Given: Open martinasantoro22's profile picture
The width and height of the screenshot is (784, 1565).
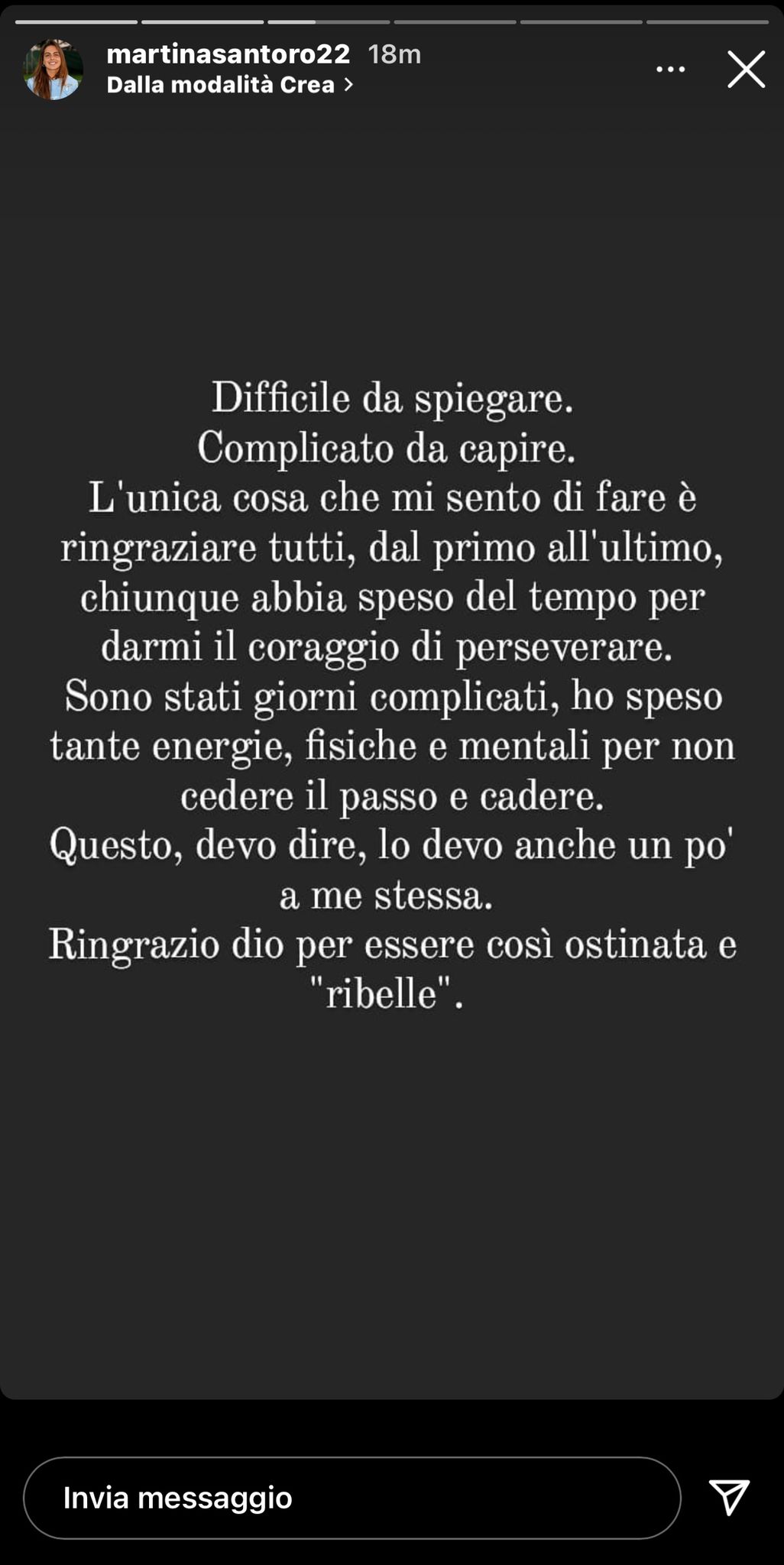Looking at the screenshot, I should [53, 70].
